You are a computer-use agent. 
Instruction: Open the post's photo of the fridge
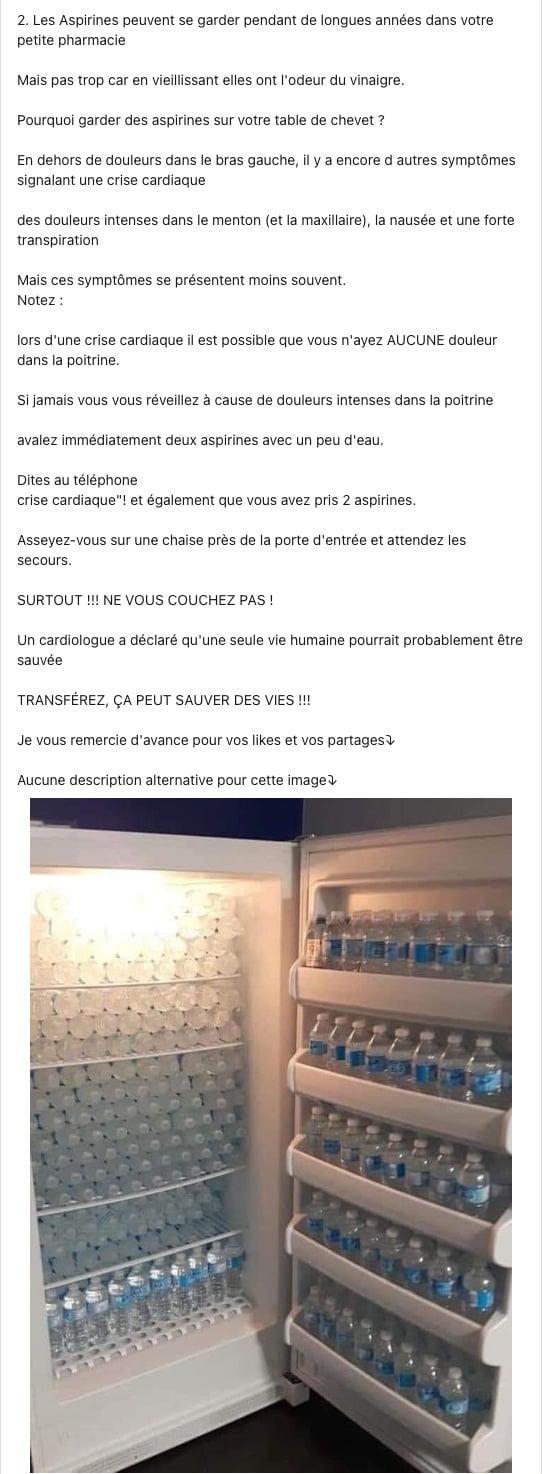(x=271, y=1135)
